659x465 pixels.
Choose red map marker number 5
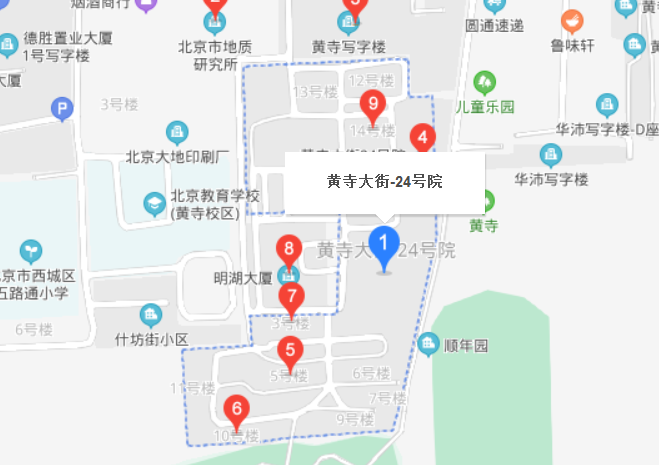click(291, 351)
